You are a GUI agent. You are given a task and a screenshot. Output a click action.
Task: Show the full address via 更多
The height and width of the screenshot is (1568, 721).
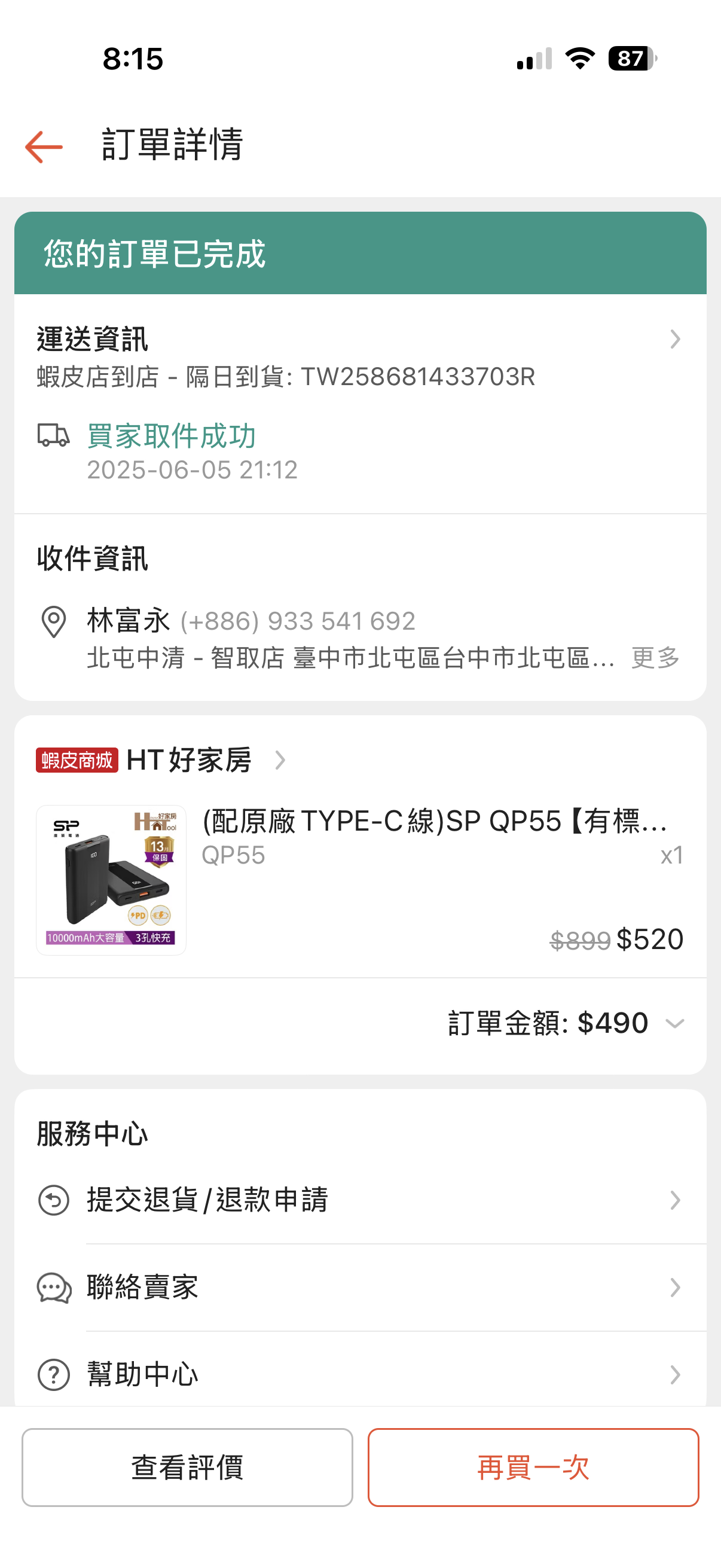click(x=655, y=658)
